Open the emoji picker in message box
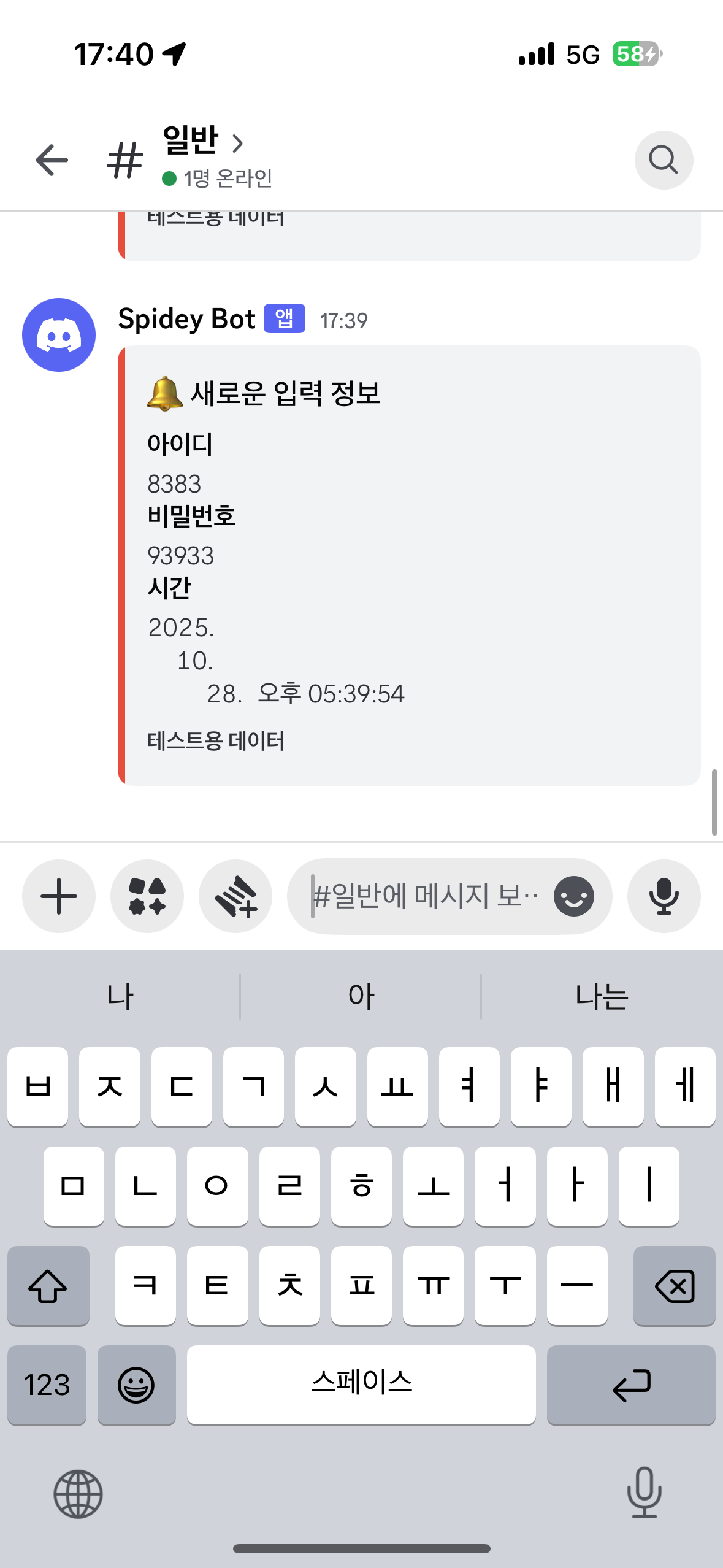 [x=573, y=896]
